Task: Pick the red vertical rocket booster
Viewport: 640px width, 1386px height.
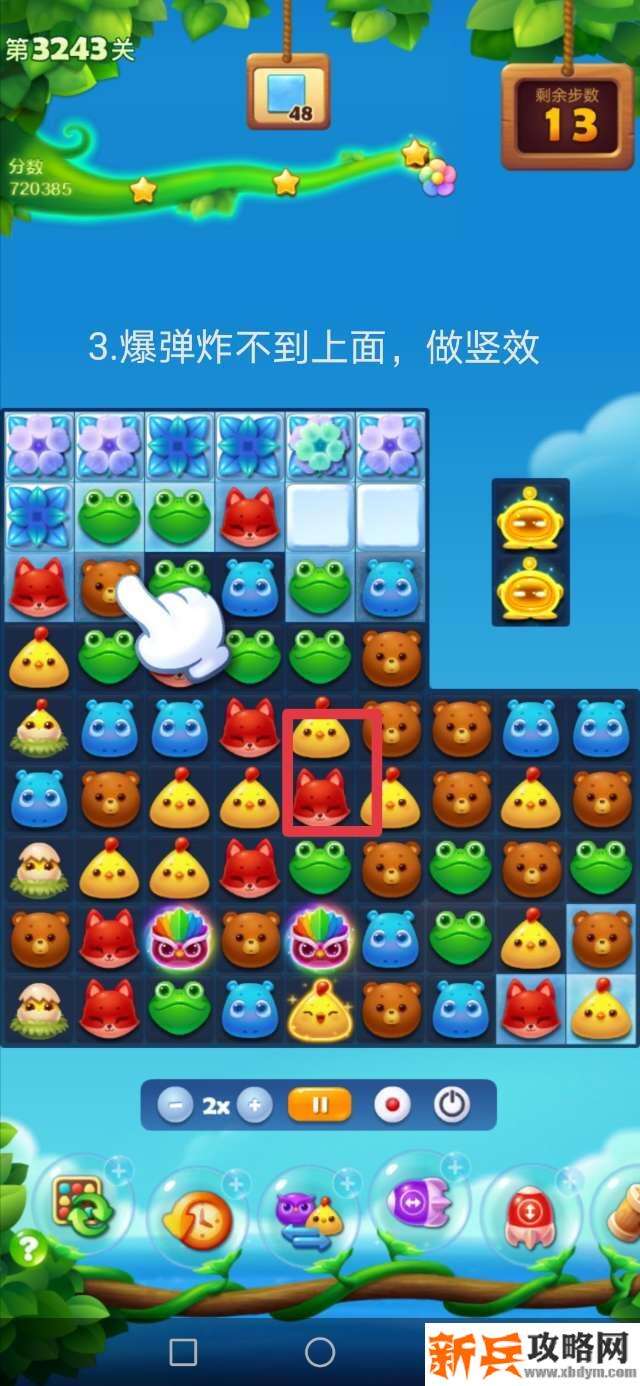Action: (x=530, y=1216)
